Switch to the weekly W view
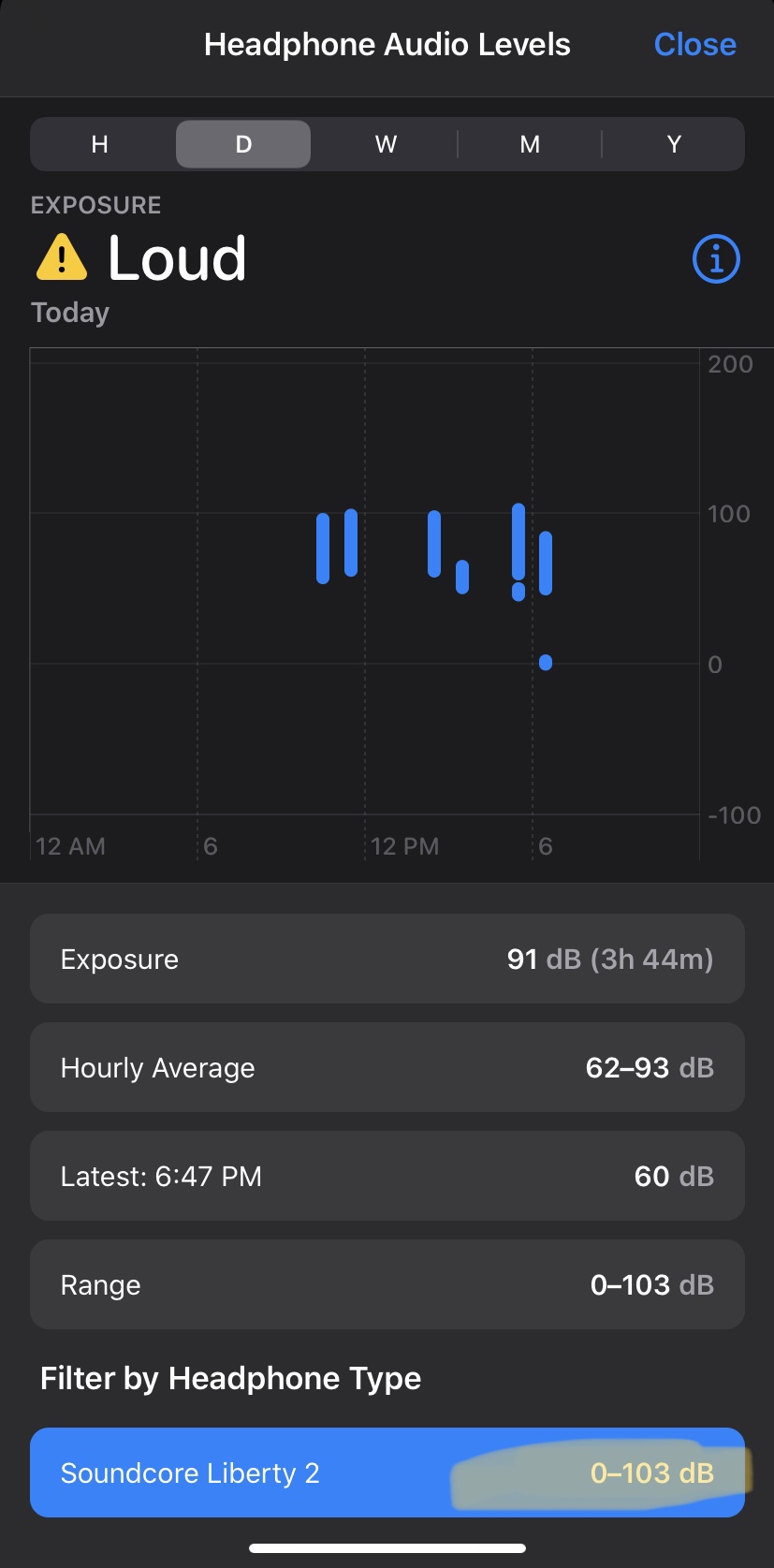 386,144
